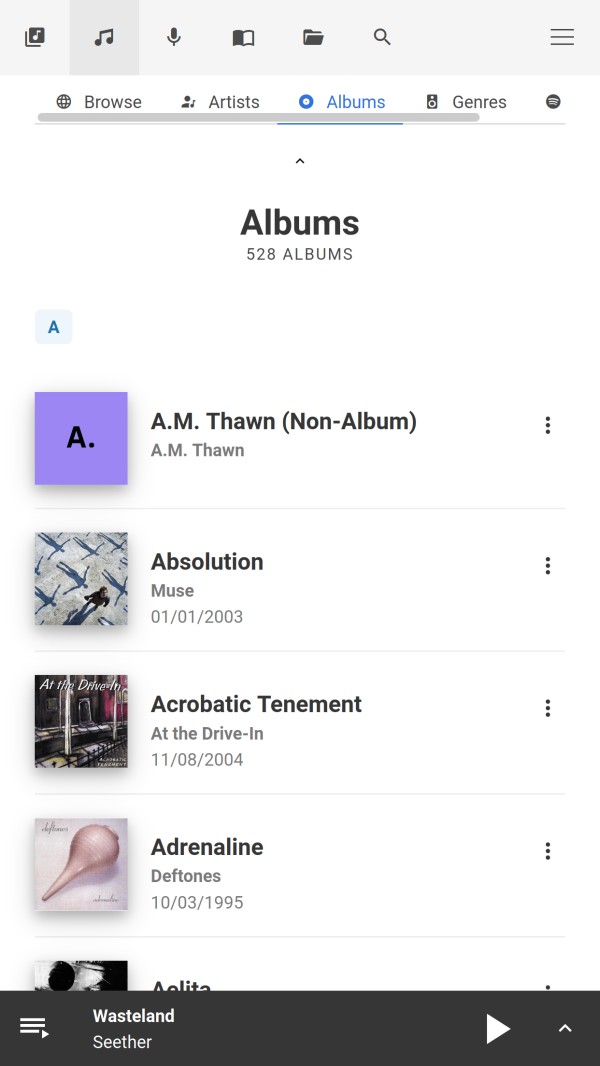Viewport: 600px width, 1066px height.
Task: Switch to the Genres tab
Action: [466, 101]
